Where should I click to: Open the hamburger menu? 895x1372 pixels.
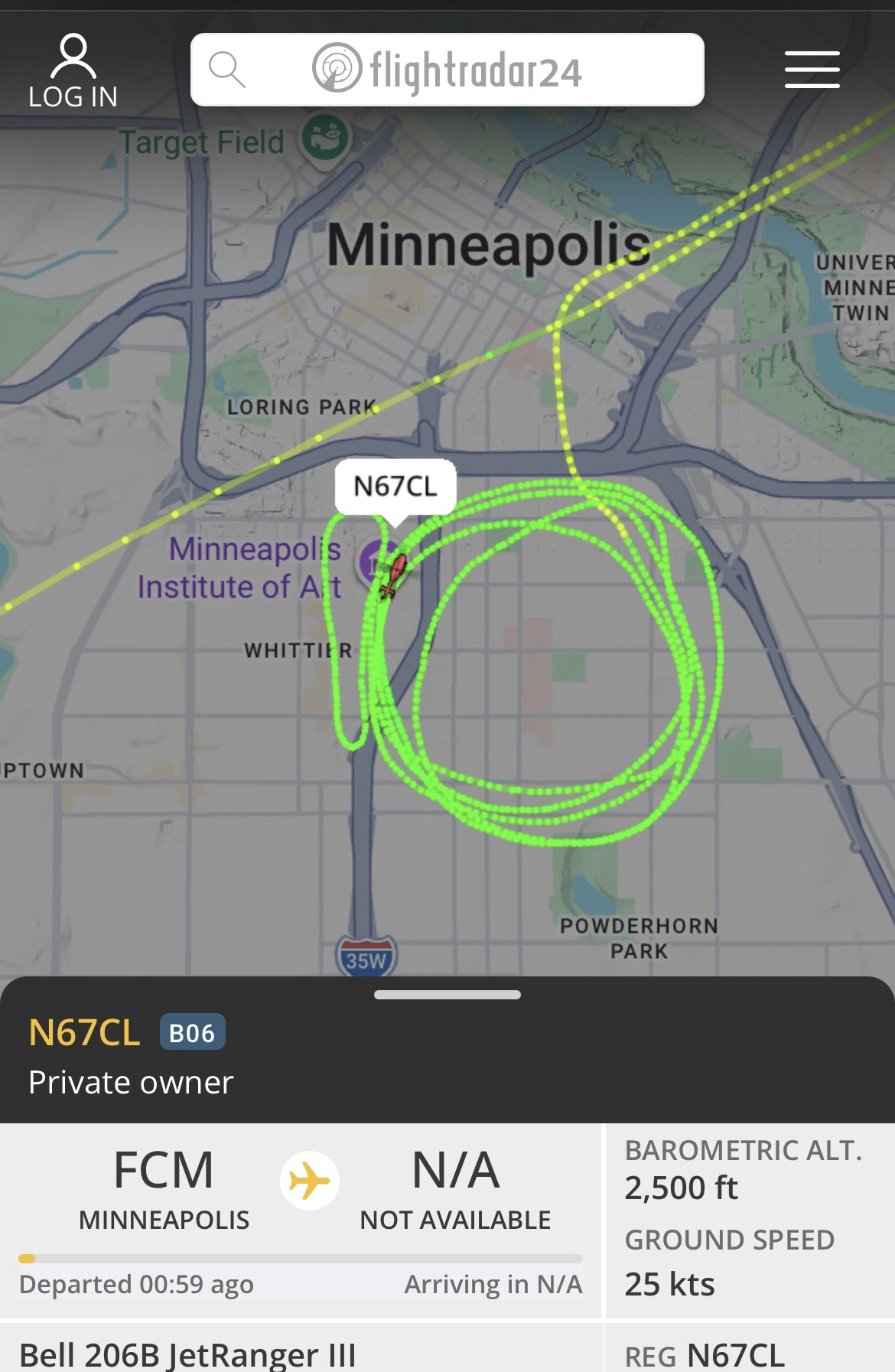click(x=812, y=70)
